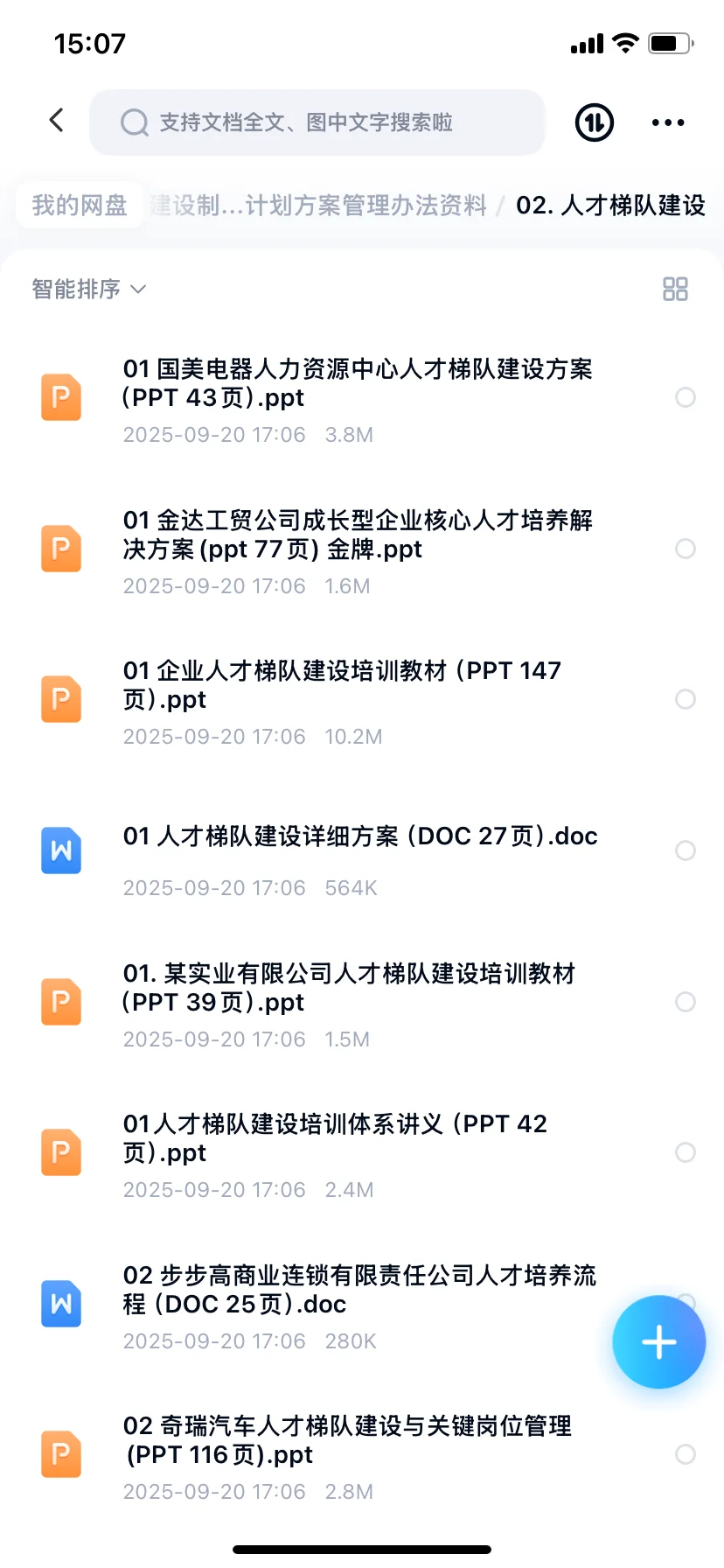Select the 金达工贸公司 ppt file checkbox
This screenshot has height=1568, width=724.
(x=686, y=549)
